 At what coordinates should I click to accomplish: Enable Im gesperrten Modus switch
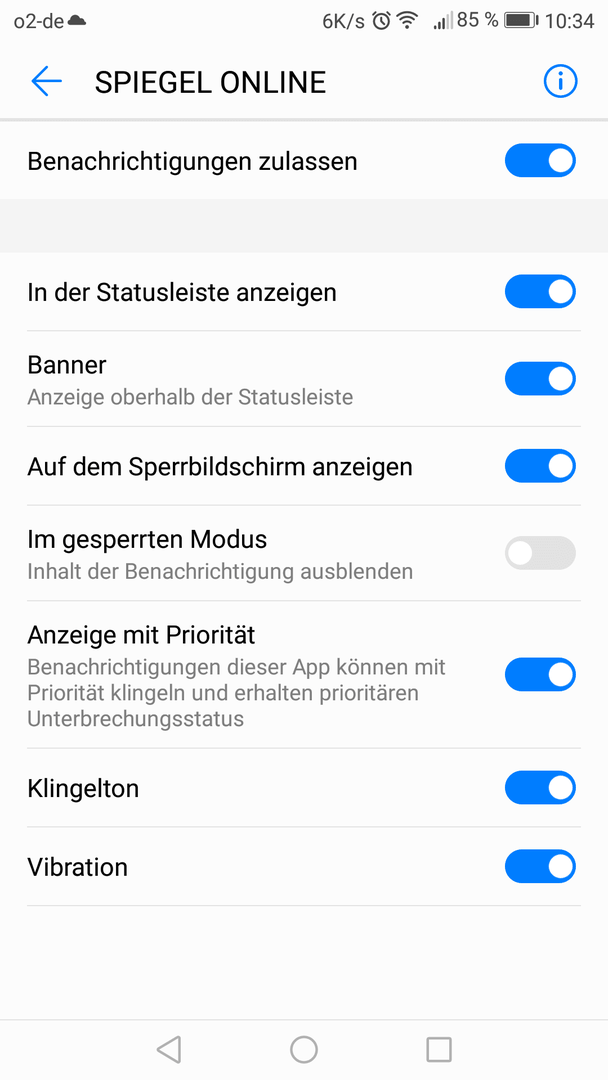coord(540,553)
